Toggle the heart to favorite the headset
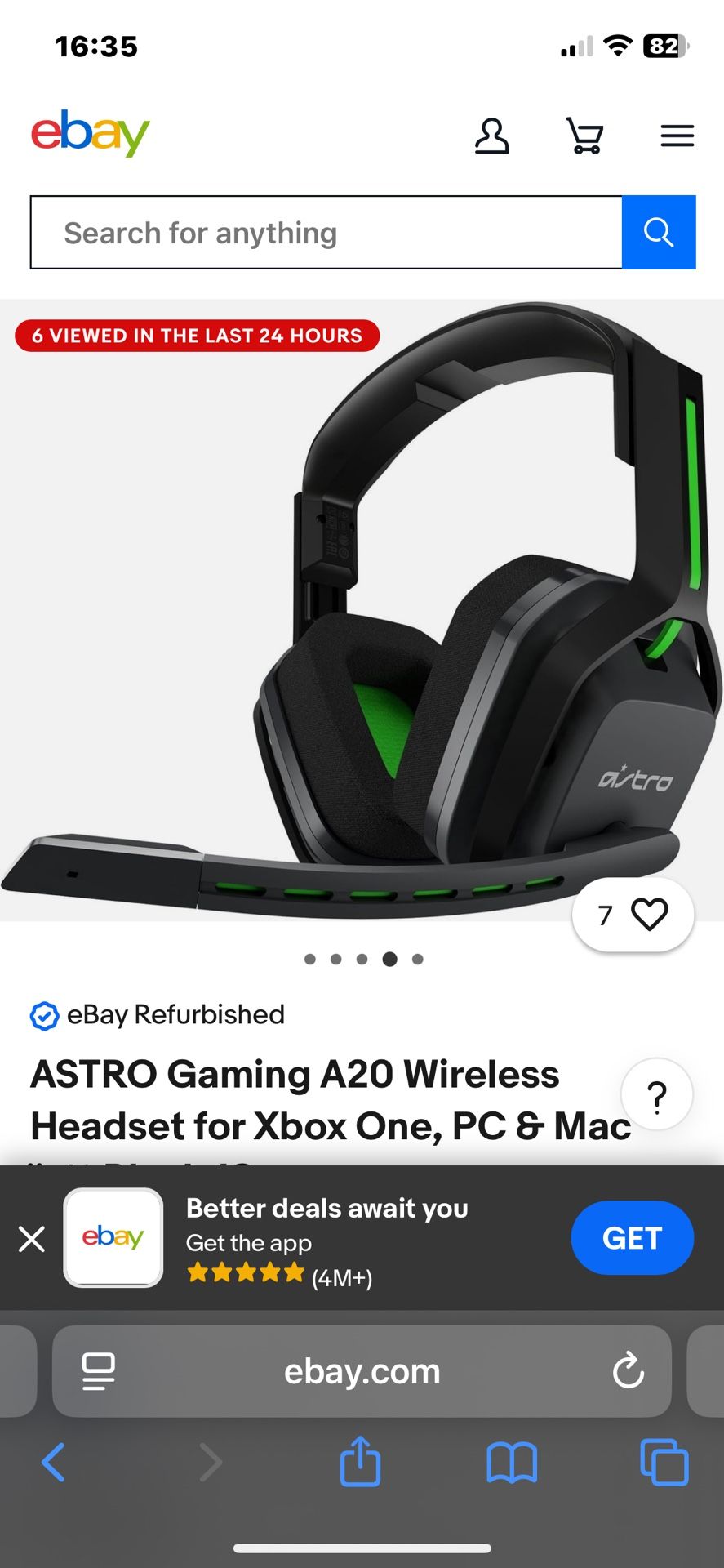The image size is (724, 1568). pos(649,915)
